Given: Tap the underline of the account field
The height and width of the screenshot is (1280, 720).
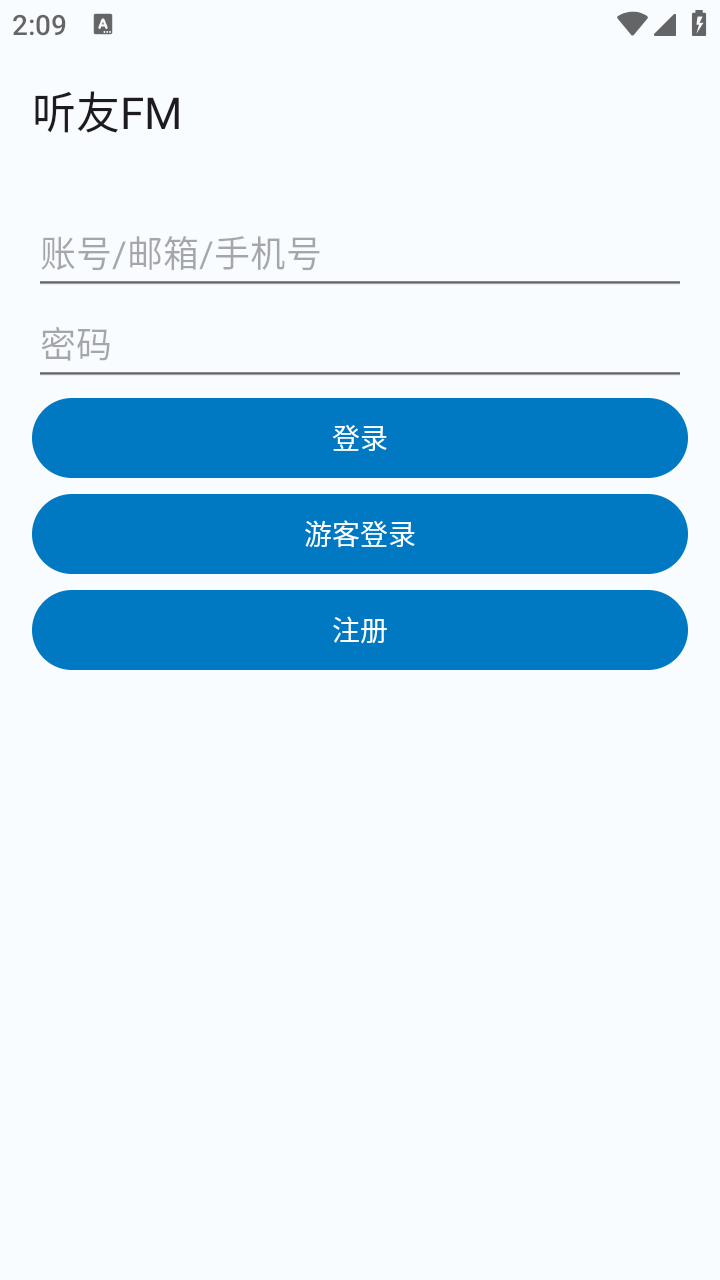Looking at the screenshot, I should pos(360,285).
